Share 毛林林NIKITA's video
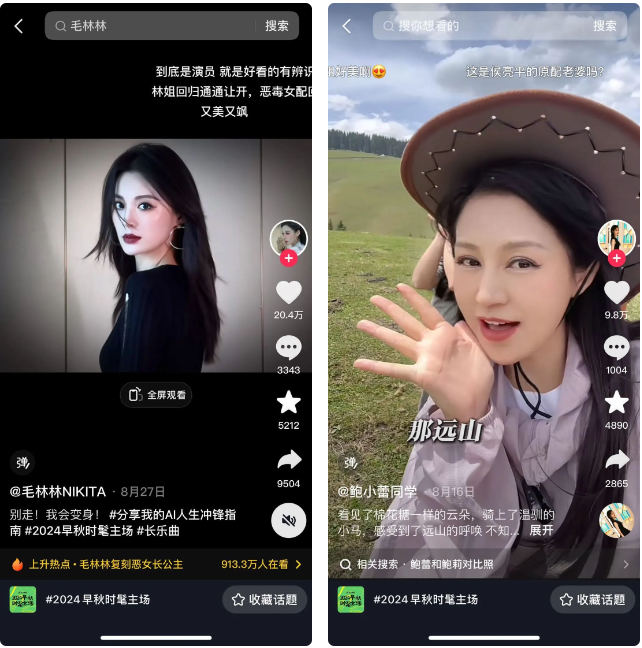The width and height of the screenshot is (642, 648). 288,460
